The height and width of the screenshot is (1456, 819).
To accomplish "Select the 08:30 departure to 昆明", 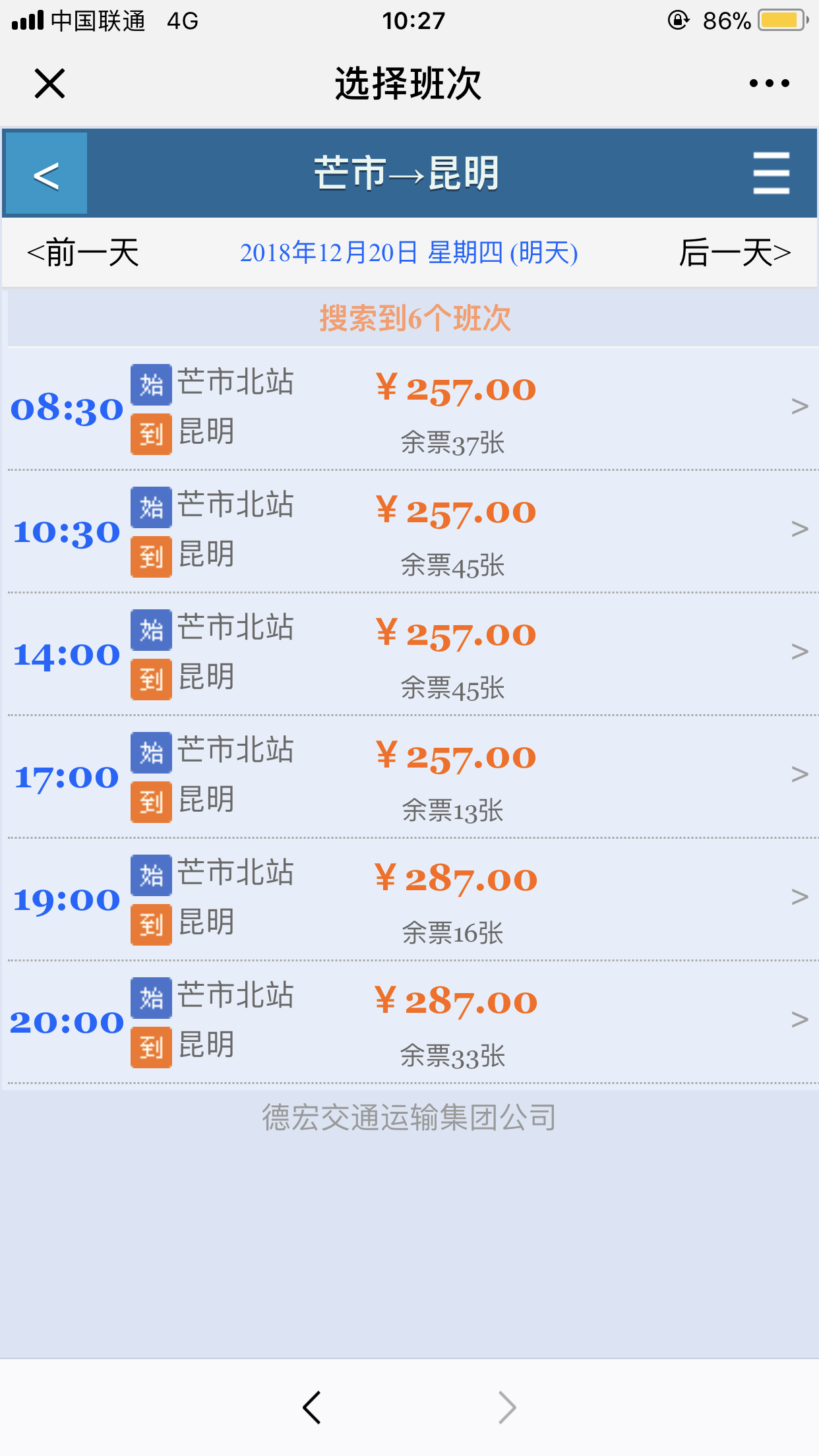I will pos(409,409).
